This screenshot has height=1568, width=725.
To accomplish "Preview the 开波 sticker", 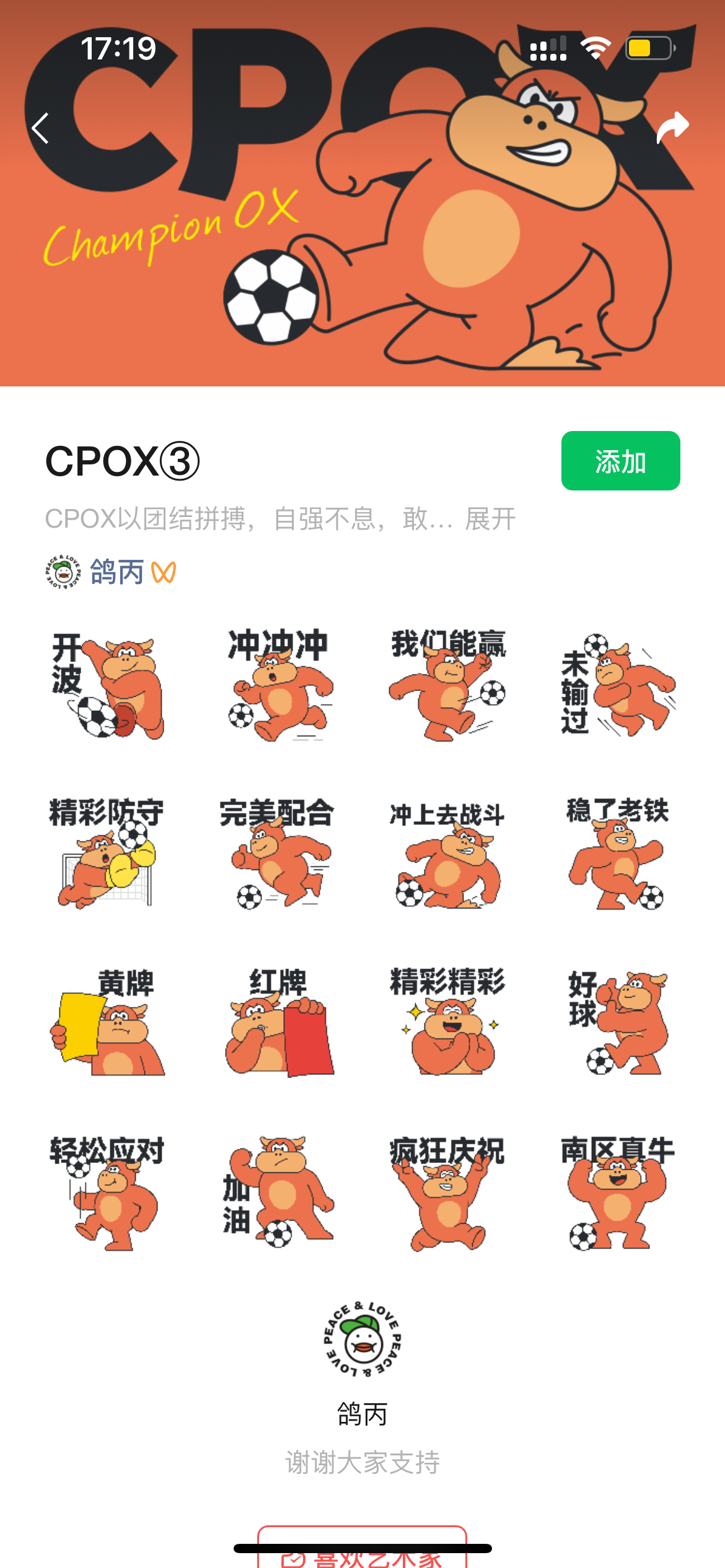I will (108, 686).
